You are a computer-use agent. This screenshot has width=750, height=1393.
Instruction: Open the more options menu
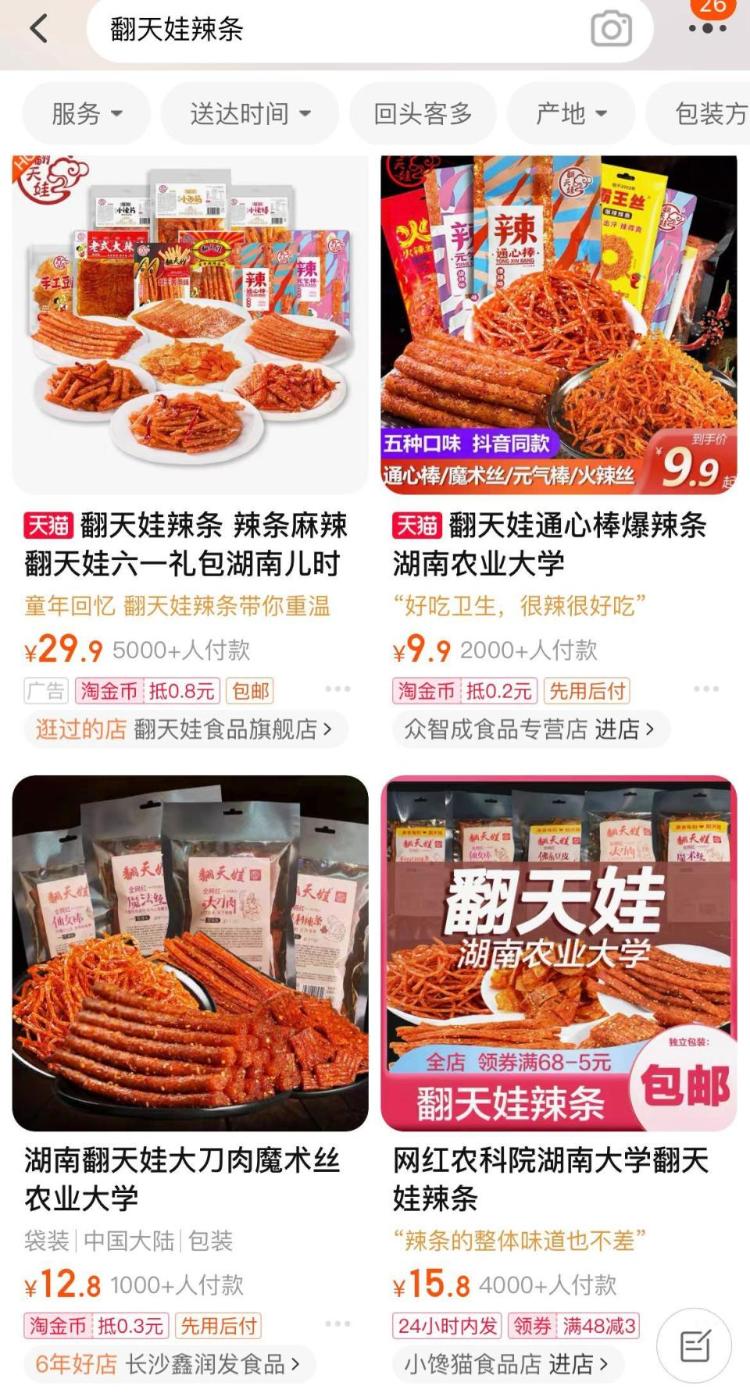(708, 28)
